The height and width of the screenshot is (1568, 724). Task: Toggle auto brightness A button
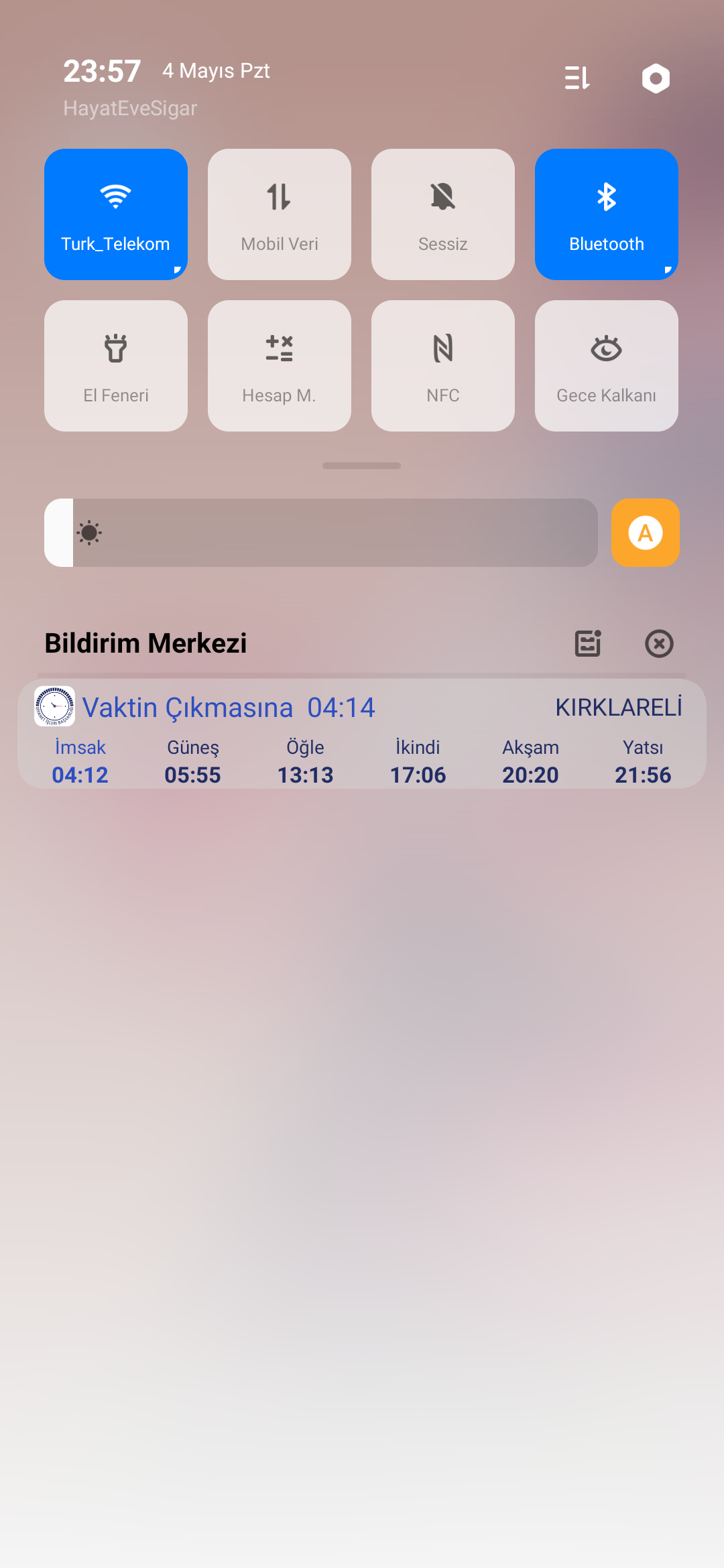(x=646, y=533)
